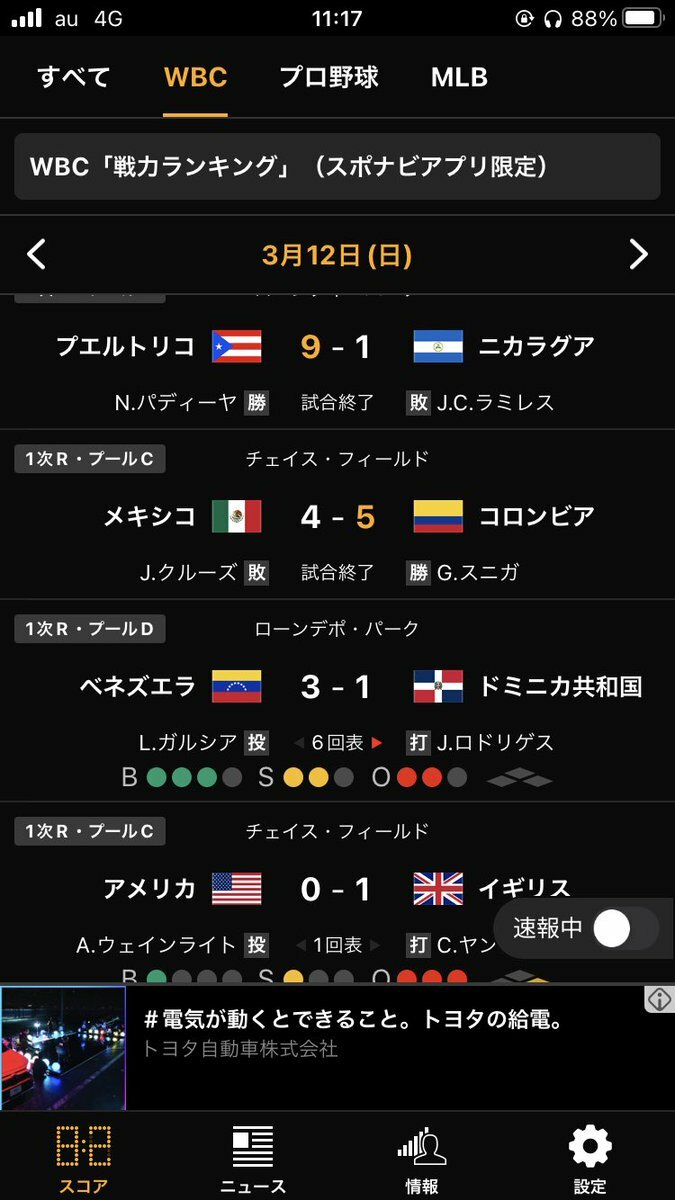
Task: Select the プロ野球 tab
Action: (x=328, y=77)
